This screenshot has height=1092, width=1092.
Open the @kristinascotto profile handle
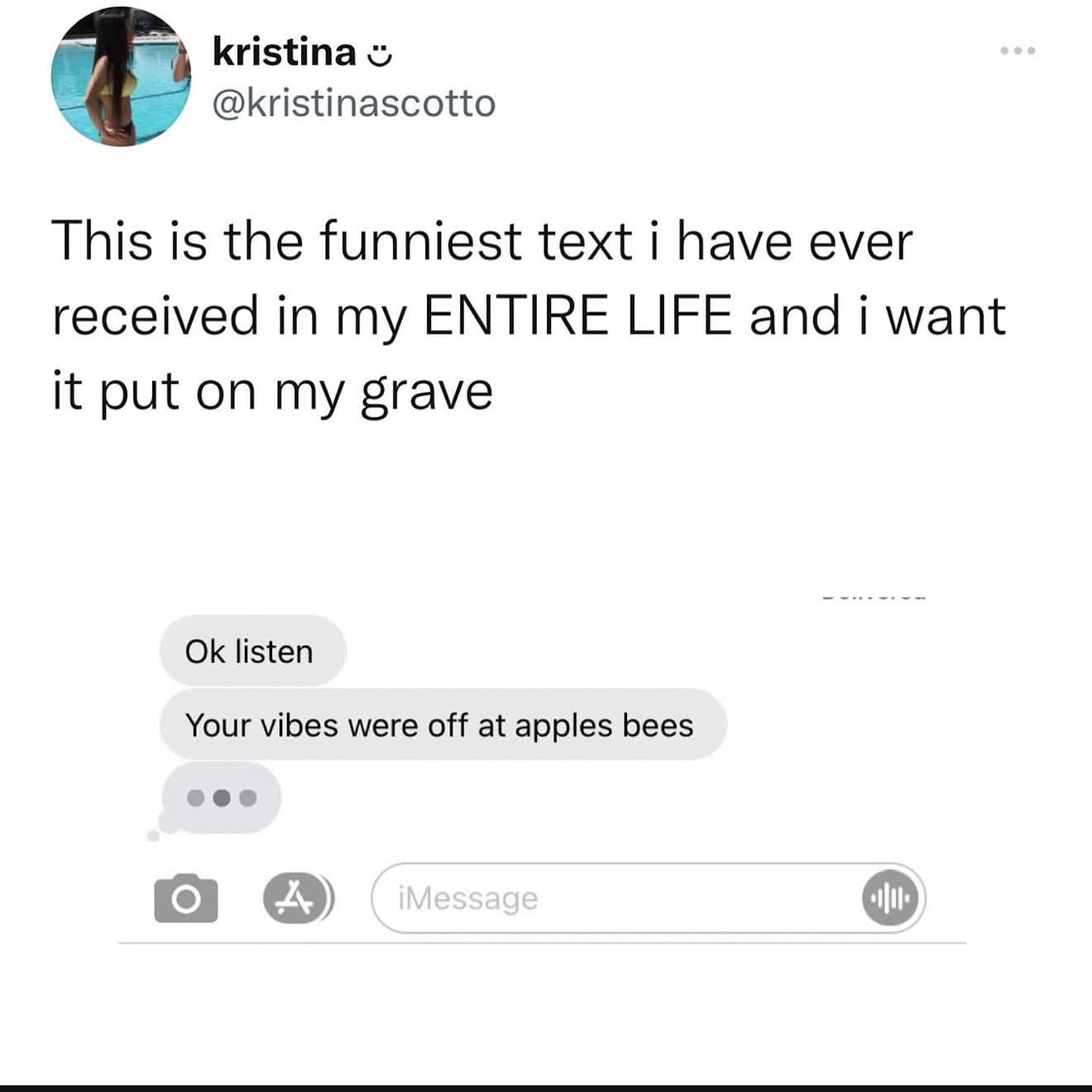click(354, 103)
